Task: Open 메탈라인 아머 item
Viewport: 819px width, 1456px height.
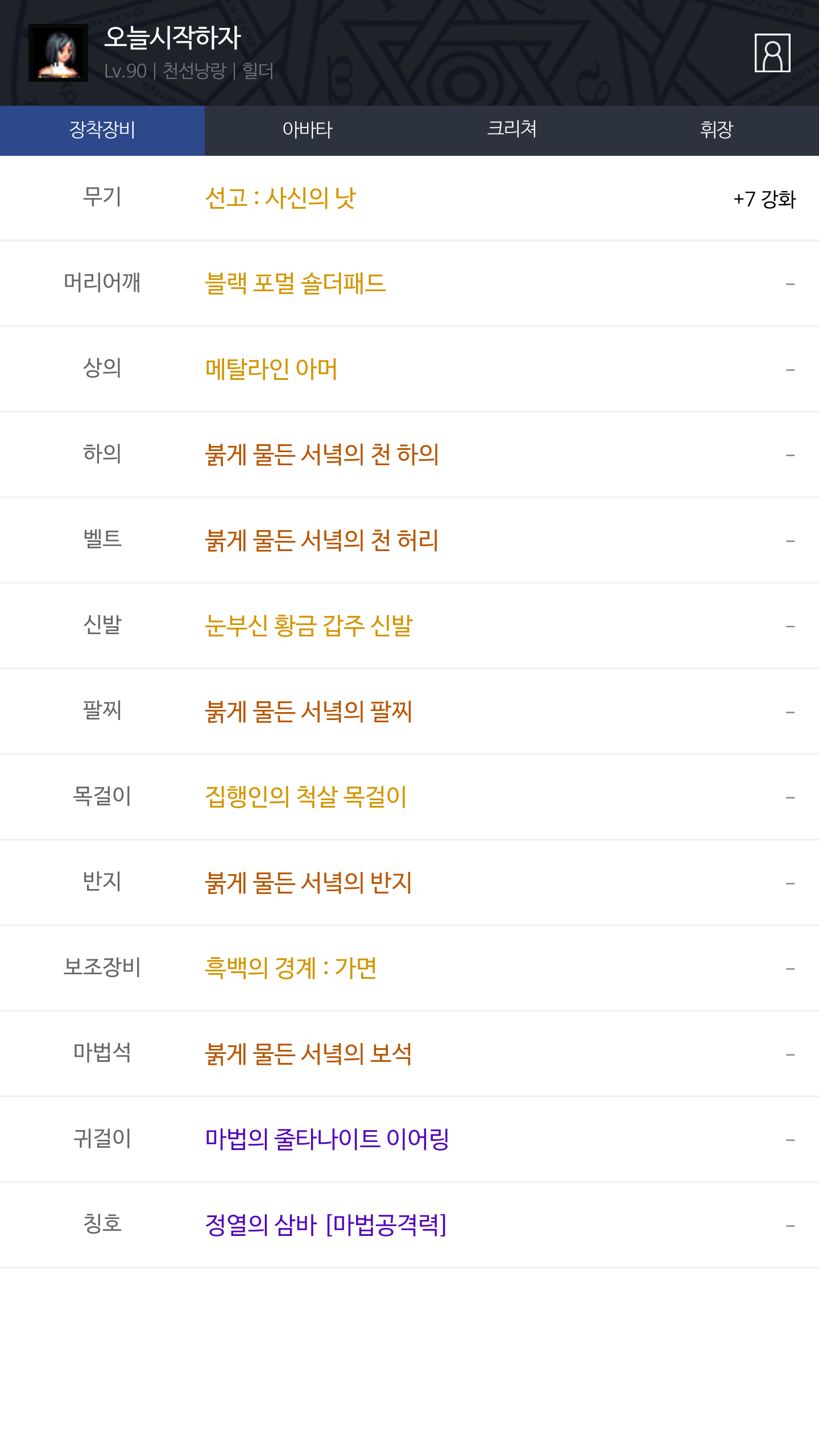Action: [x=271, y=369]
